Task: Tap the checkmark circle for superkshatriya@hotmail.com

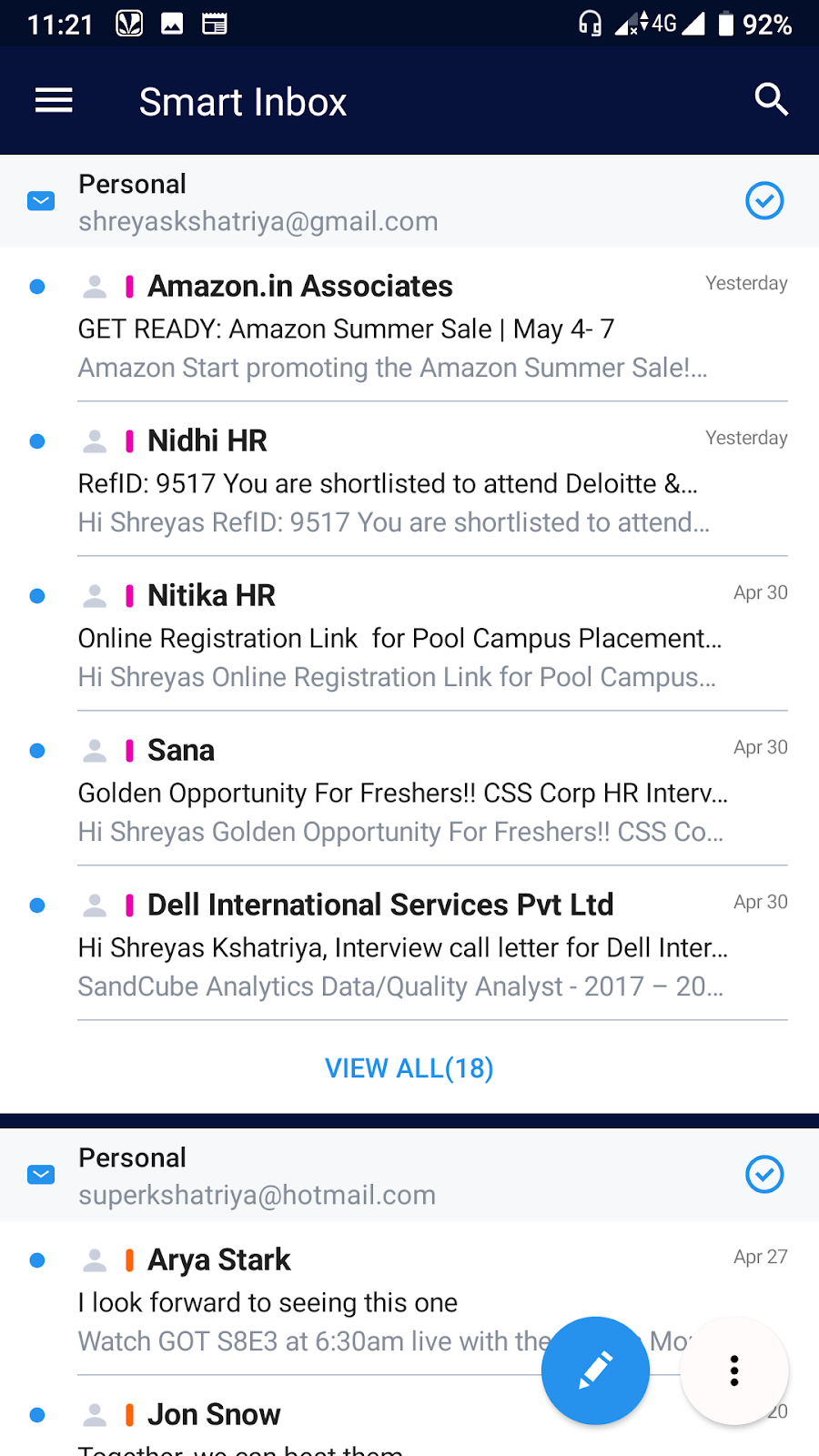Action: click(764, 1174)
